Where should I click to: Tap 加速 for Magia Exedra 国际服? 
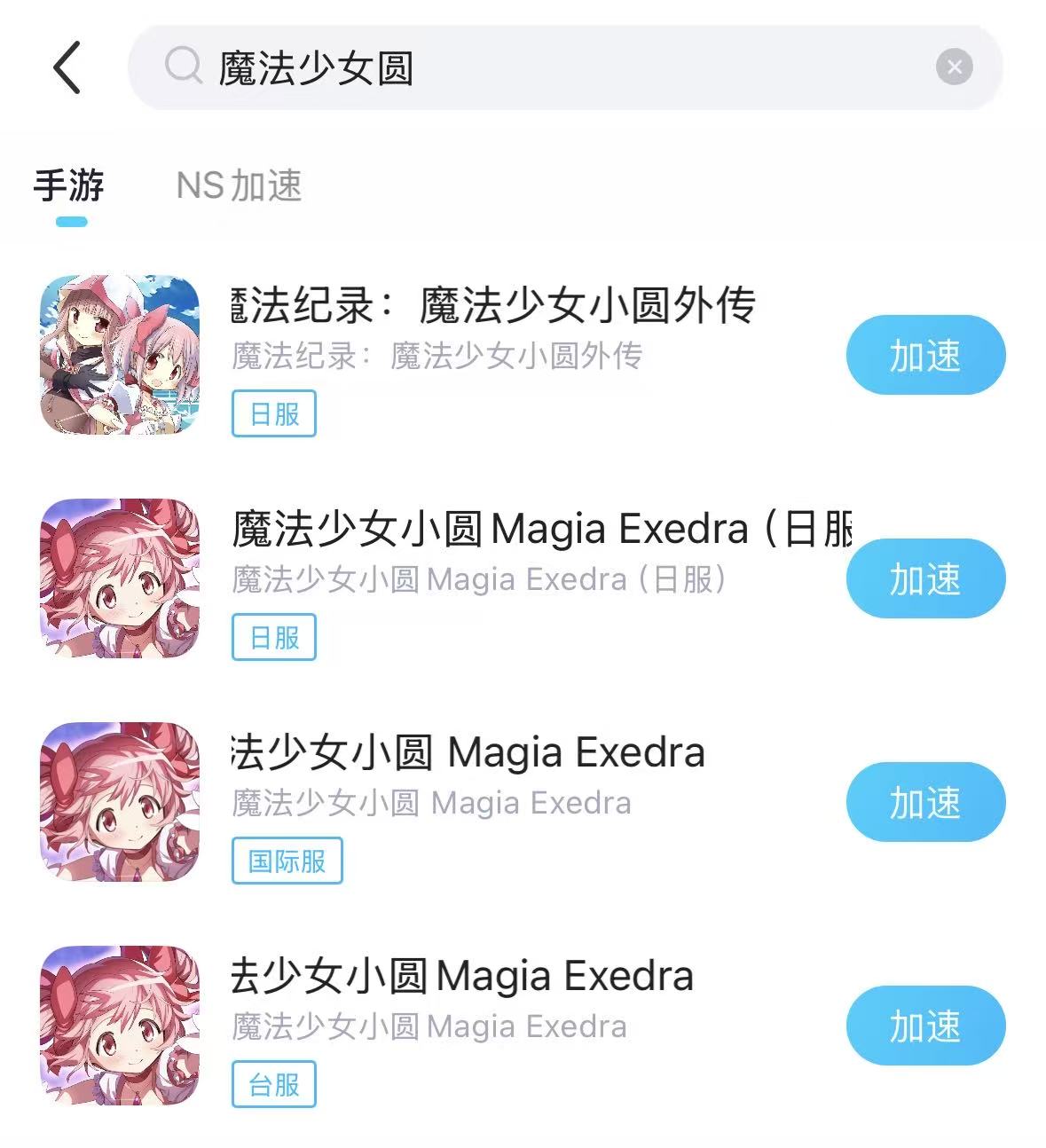tap(924, 802)
